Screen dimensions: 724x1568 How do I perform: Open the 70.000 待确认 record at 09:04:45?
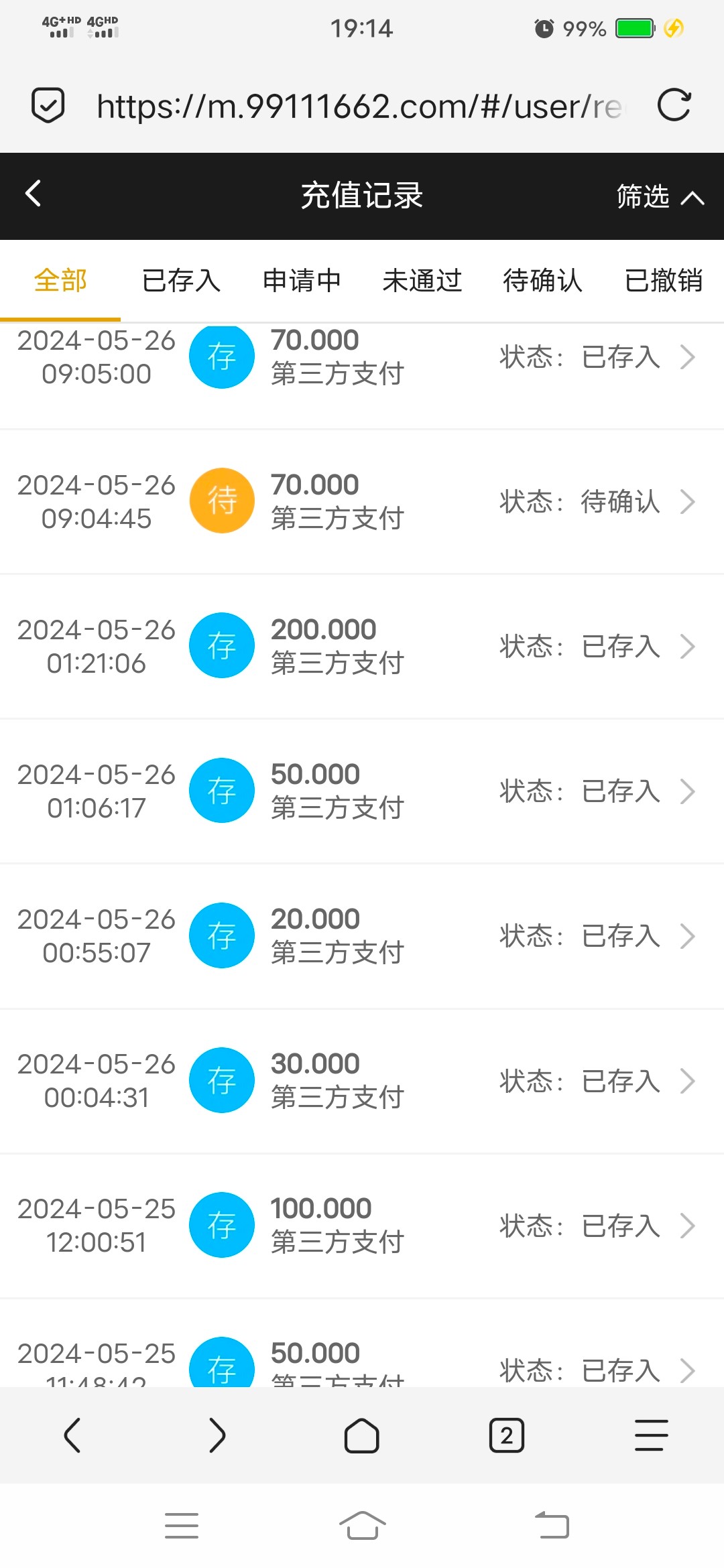coord(362,501)
